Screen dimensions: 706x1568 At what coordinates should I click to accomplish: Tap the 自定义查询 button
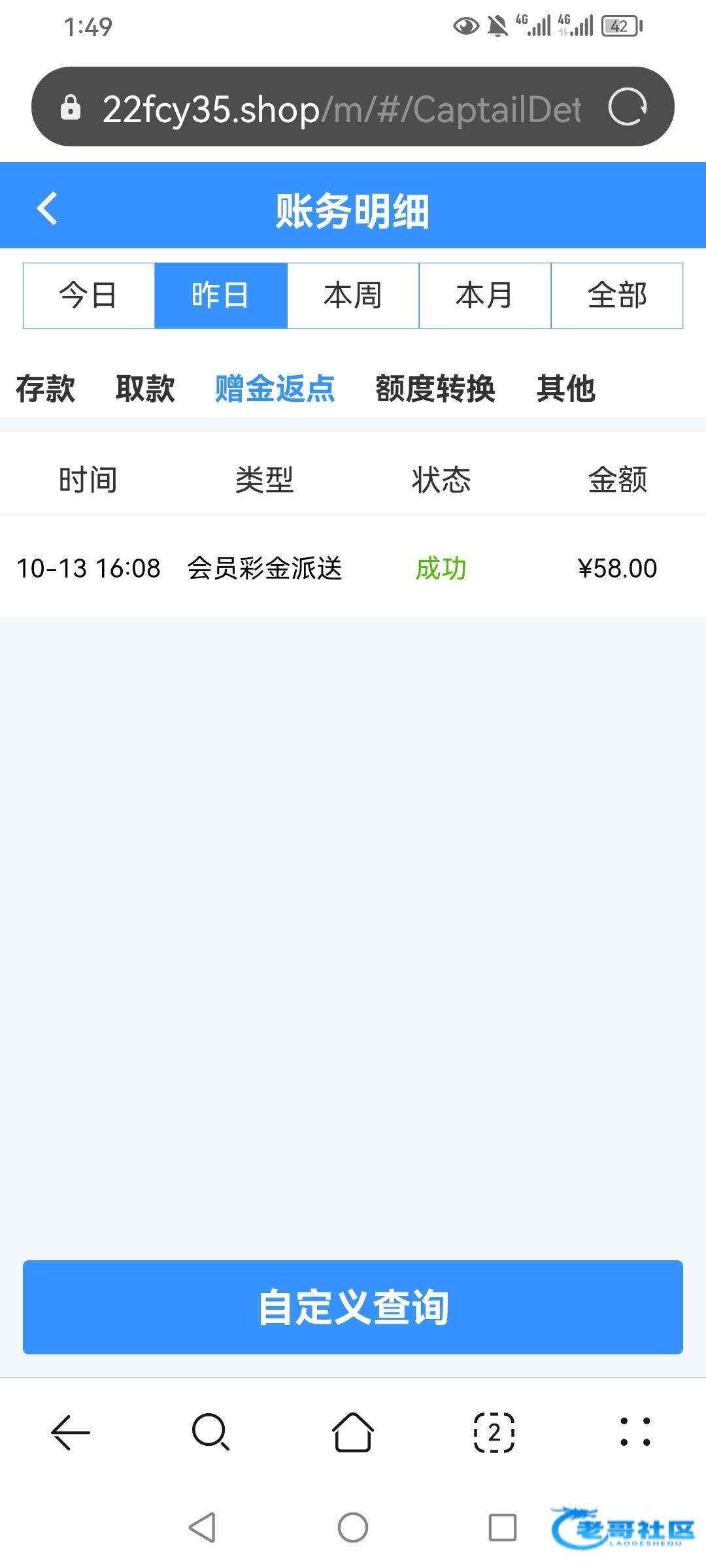pyautogui.click(x=353, y=1307)
